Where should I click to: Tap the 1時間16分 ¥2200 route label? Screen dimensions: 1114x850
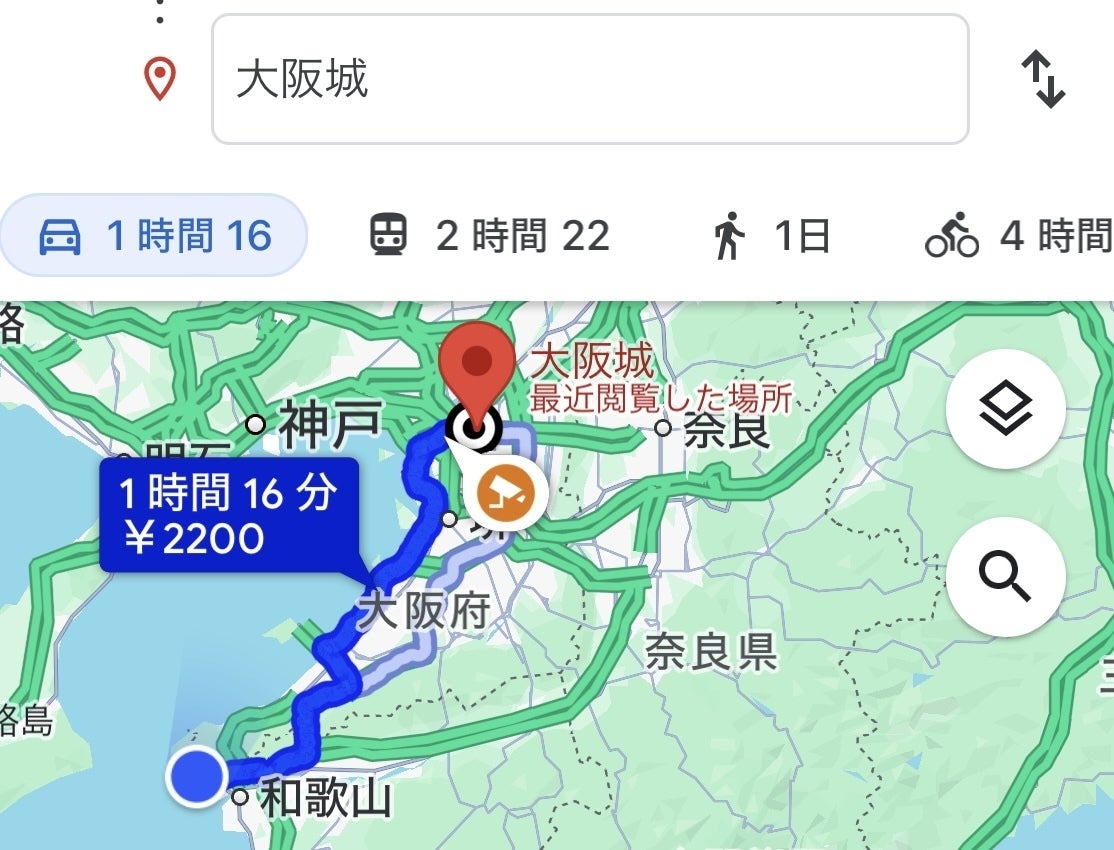coord(229,515)
